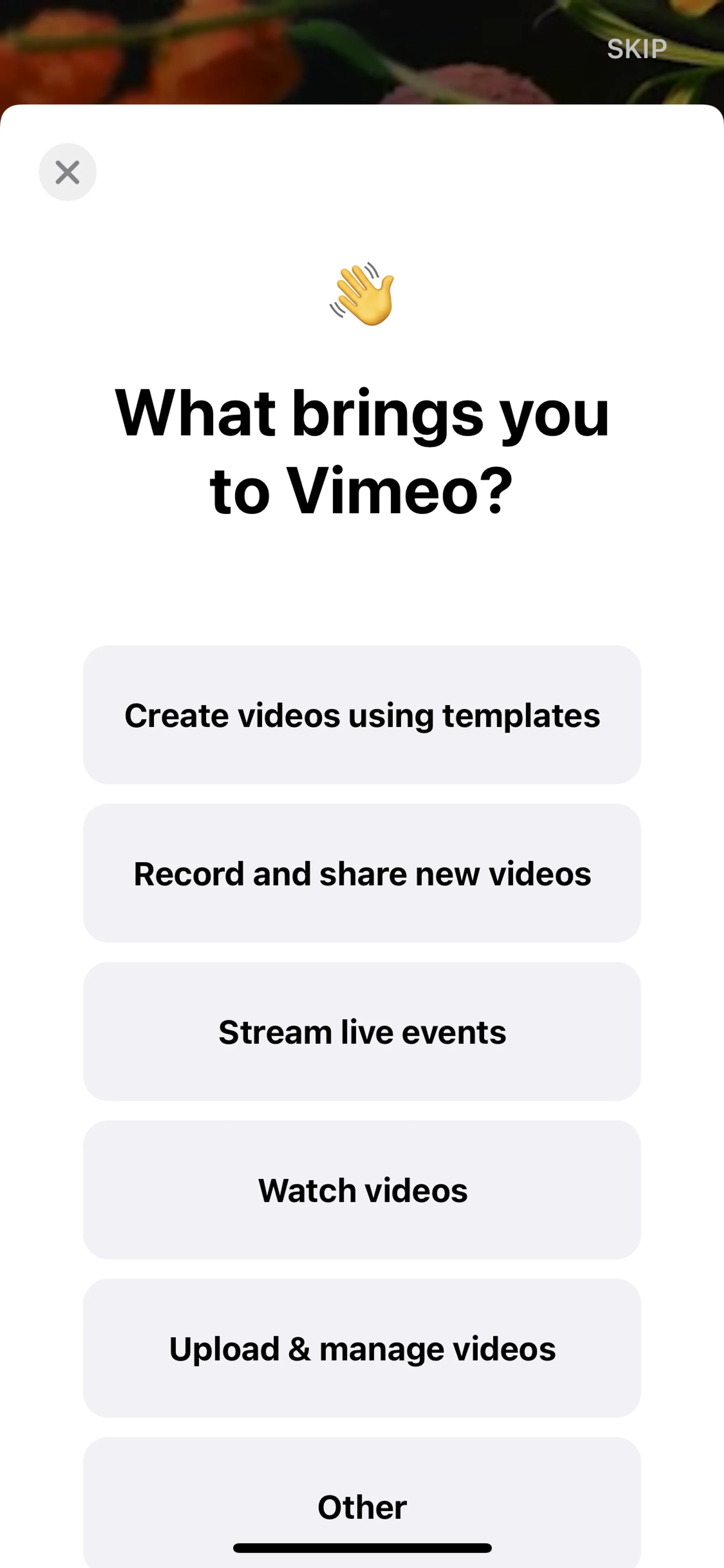Close the Vimeo survey sheet
The height and width of the screenshot is (1568, 724).
coord(67,172)
